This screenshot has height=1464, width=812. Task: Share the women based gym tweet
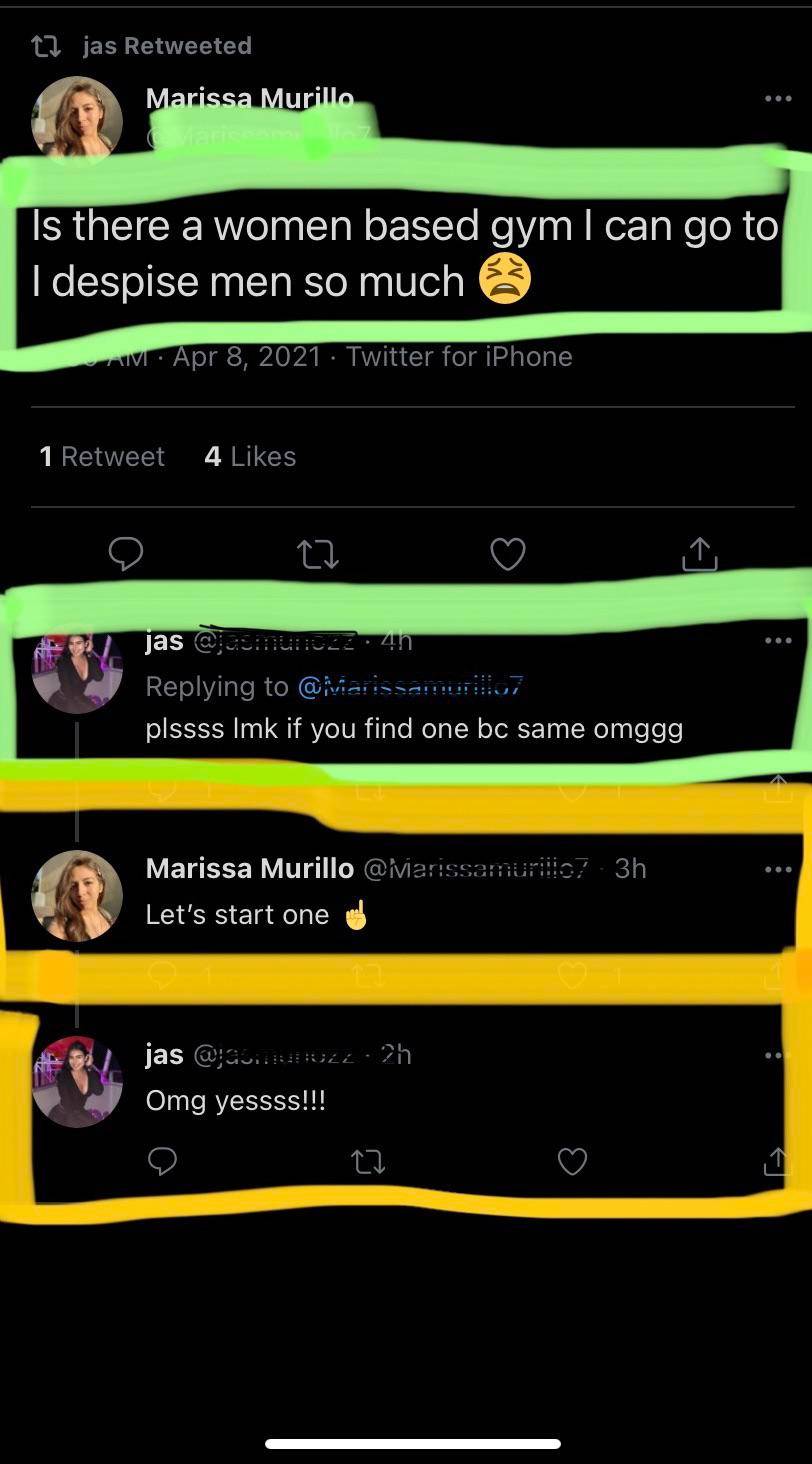click(699, 553)
